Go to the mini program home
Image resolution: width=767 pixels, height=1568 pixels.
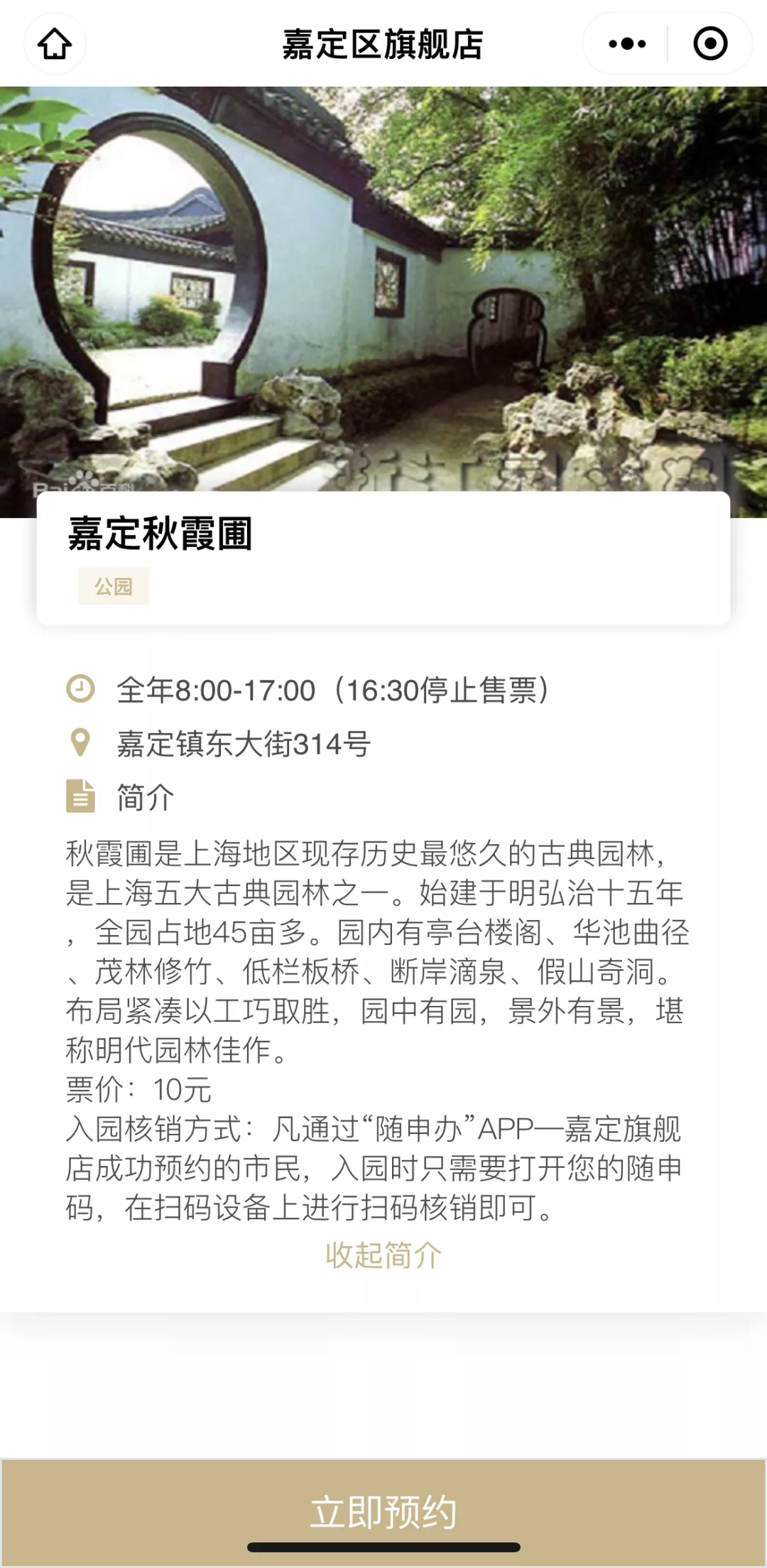pos(55,44)
